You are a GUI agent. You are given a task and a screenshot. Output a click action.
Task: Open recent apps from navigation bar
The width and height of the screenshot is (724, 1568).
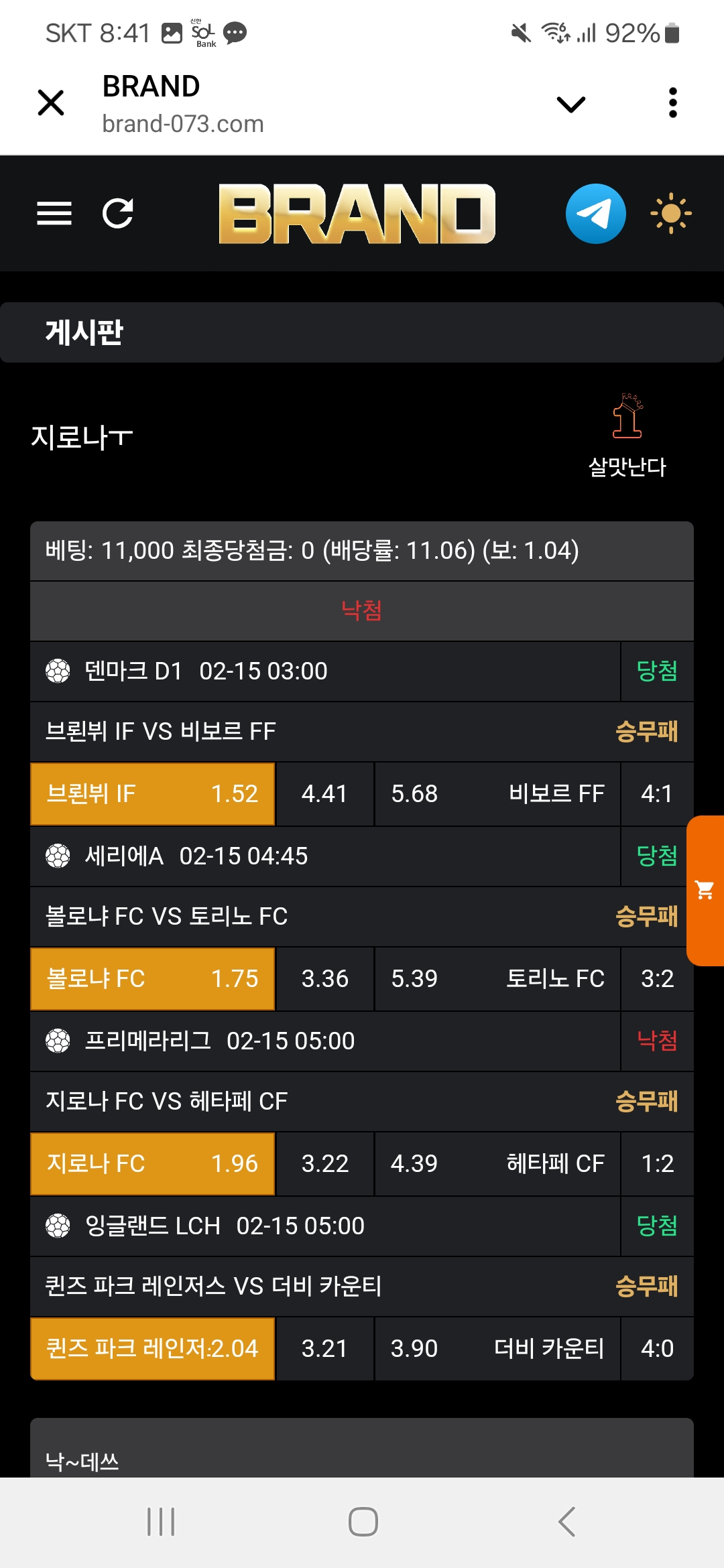tap(161, 1522)
